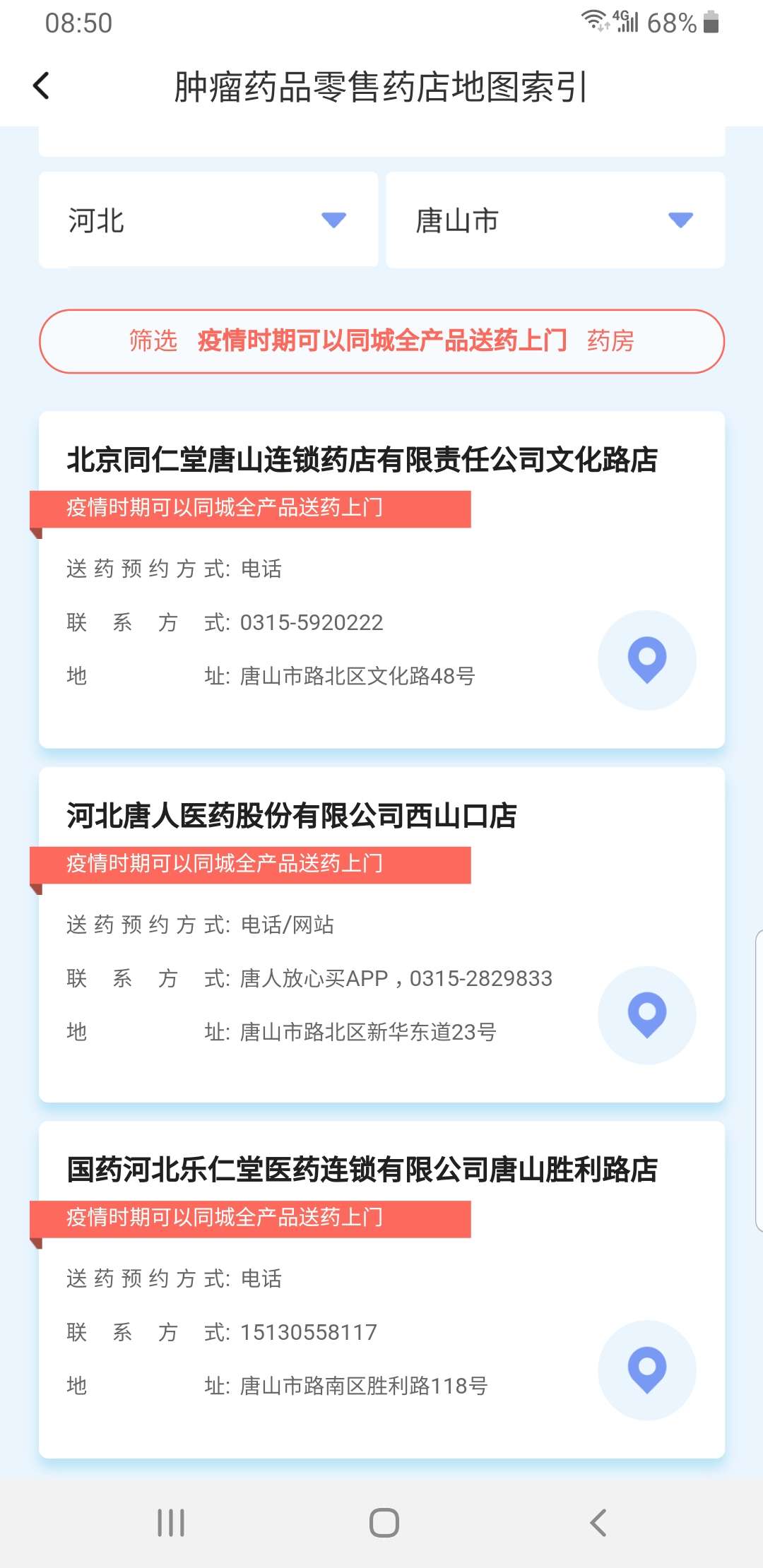
Task: Tap the 筛选 疫情时期送药上门药房 filter button
Action: 381,341
